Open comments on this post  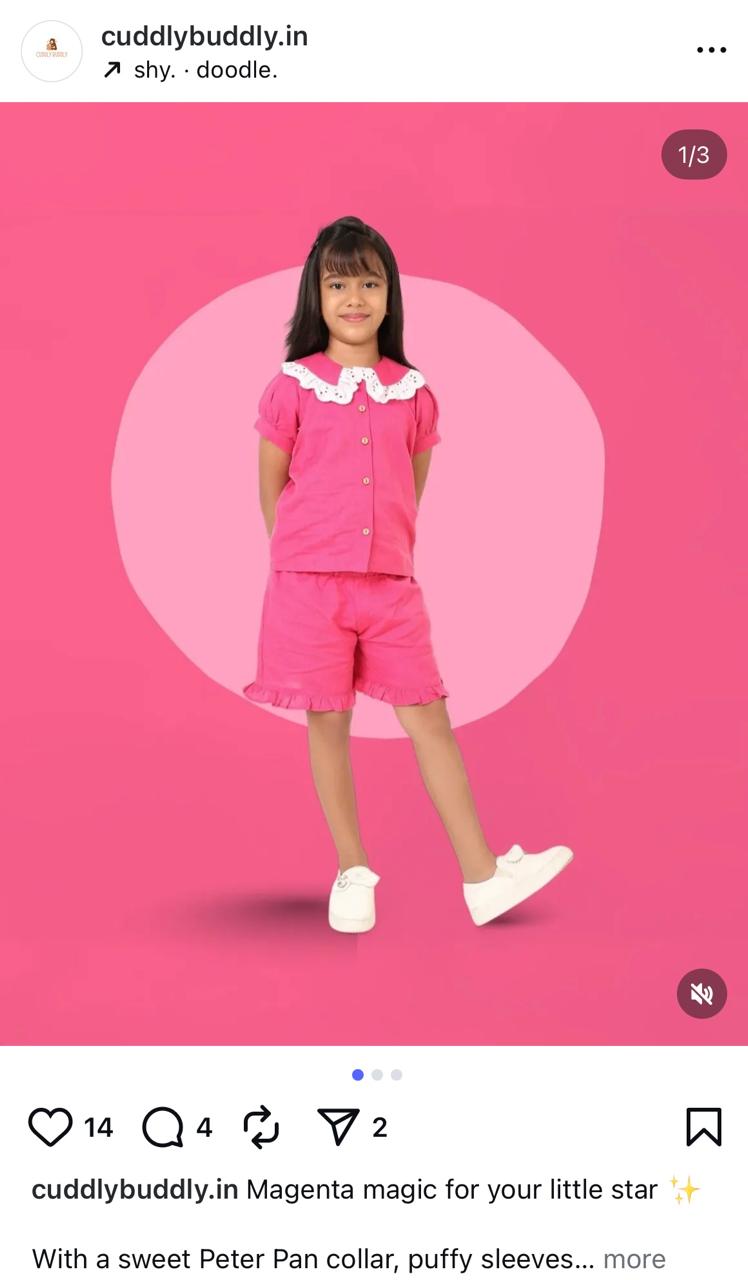pyautogui.click(x=162, y=1128)
